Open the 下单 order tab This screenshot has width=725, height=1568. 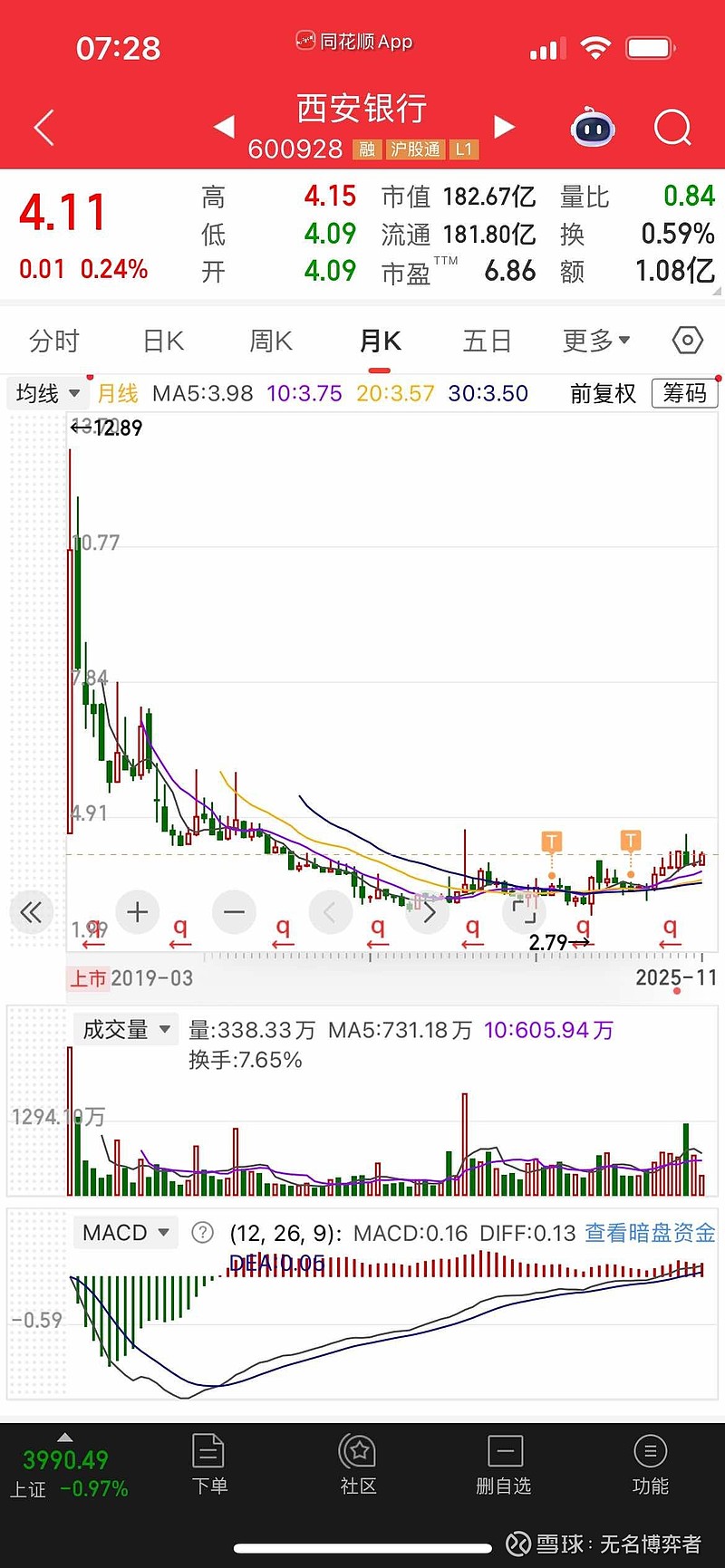coord(209,1464)
